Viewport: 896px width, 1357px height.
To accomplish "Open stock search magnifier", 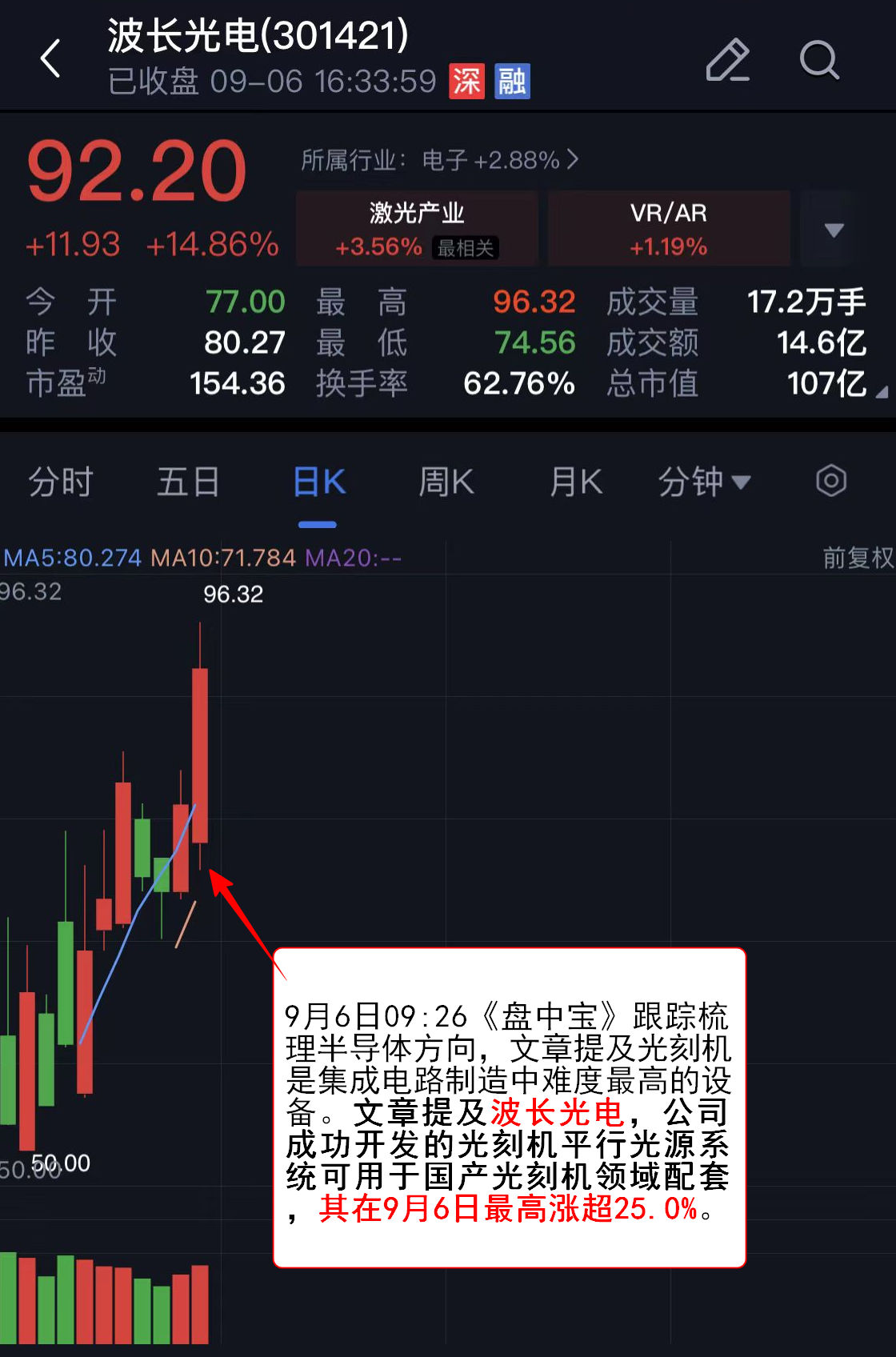I will tap(819, 60).
